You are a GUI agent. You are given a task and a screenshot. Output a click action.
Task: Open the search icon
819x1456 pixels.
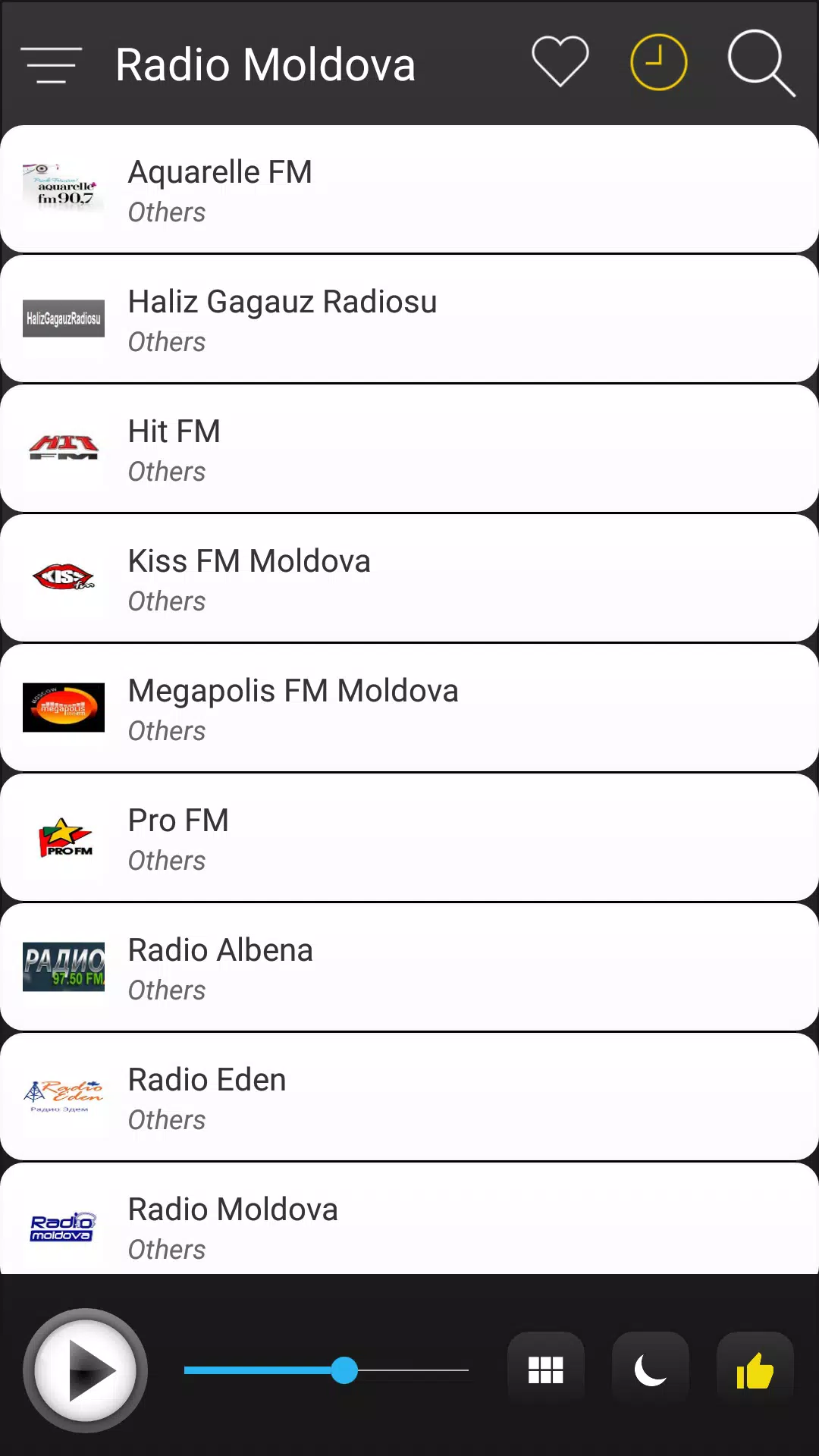click(x=761, y=64)
